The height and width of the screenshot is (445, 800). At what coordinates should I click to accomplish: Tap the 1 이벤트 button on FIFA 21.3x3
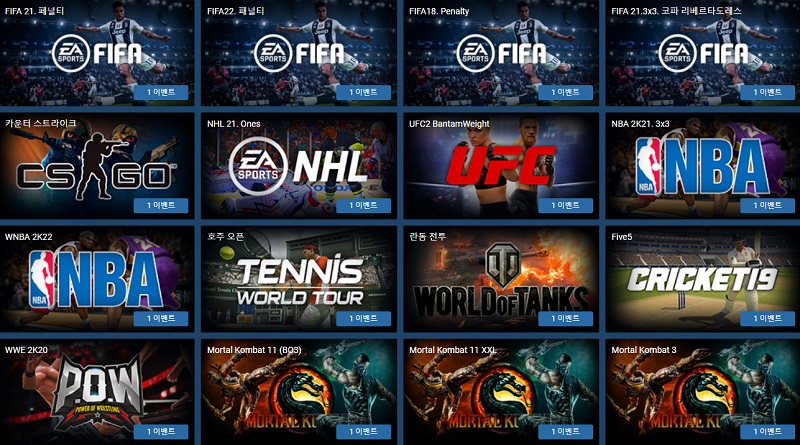(x=766, y=91)
